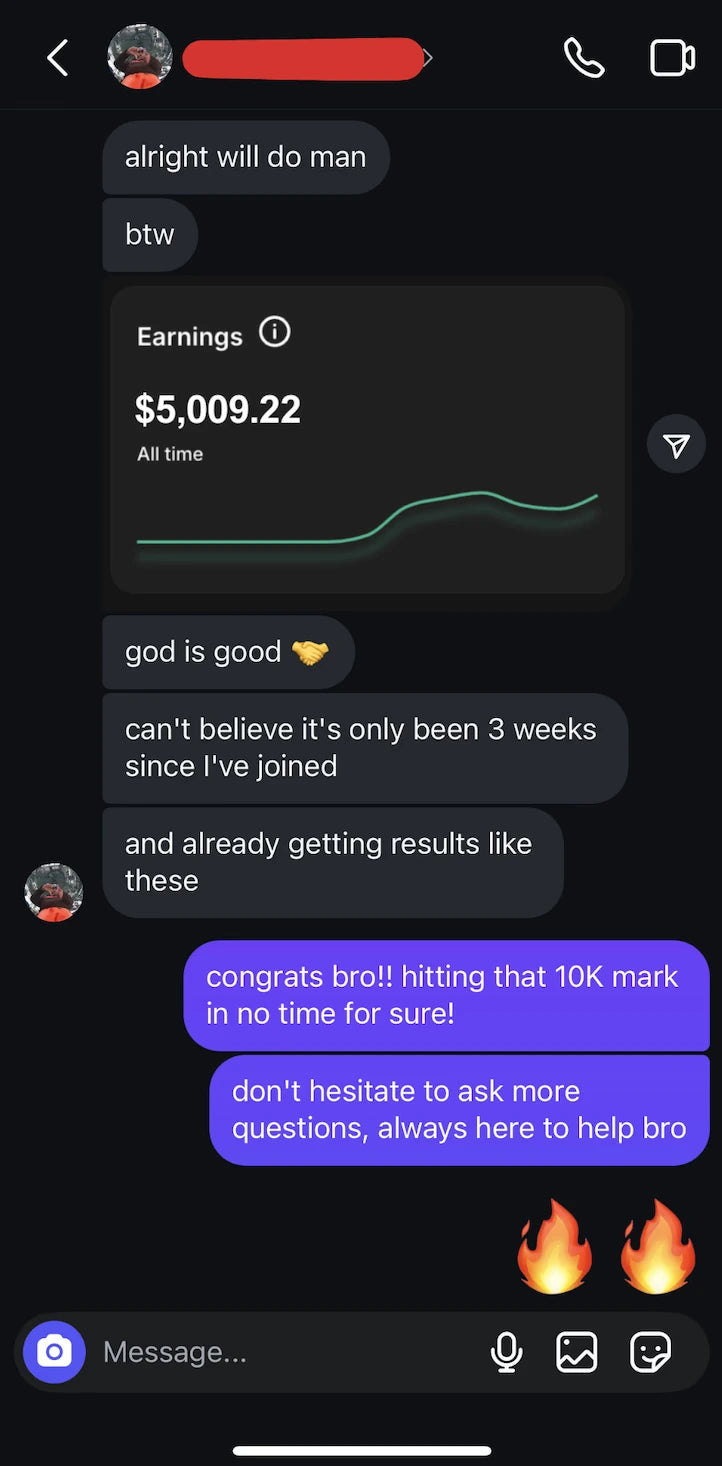Start a voice call
The width and height of the screenshot is (722, 1466).
[x=584, y=58]
